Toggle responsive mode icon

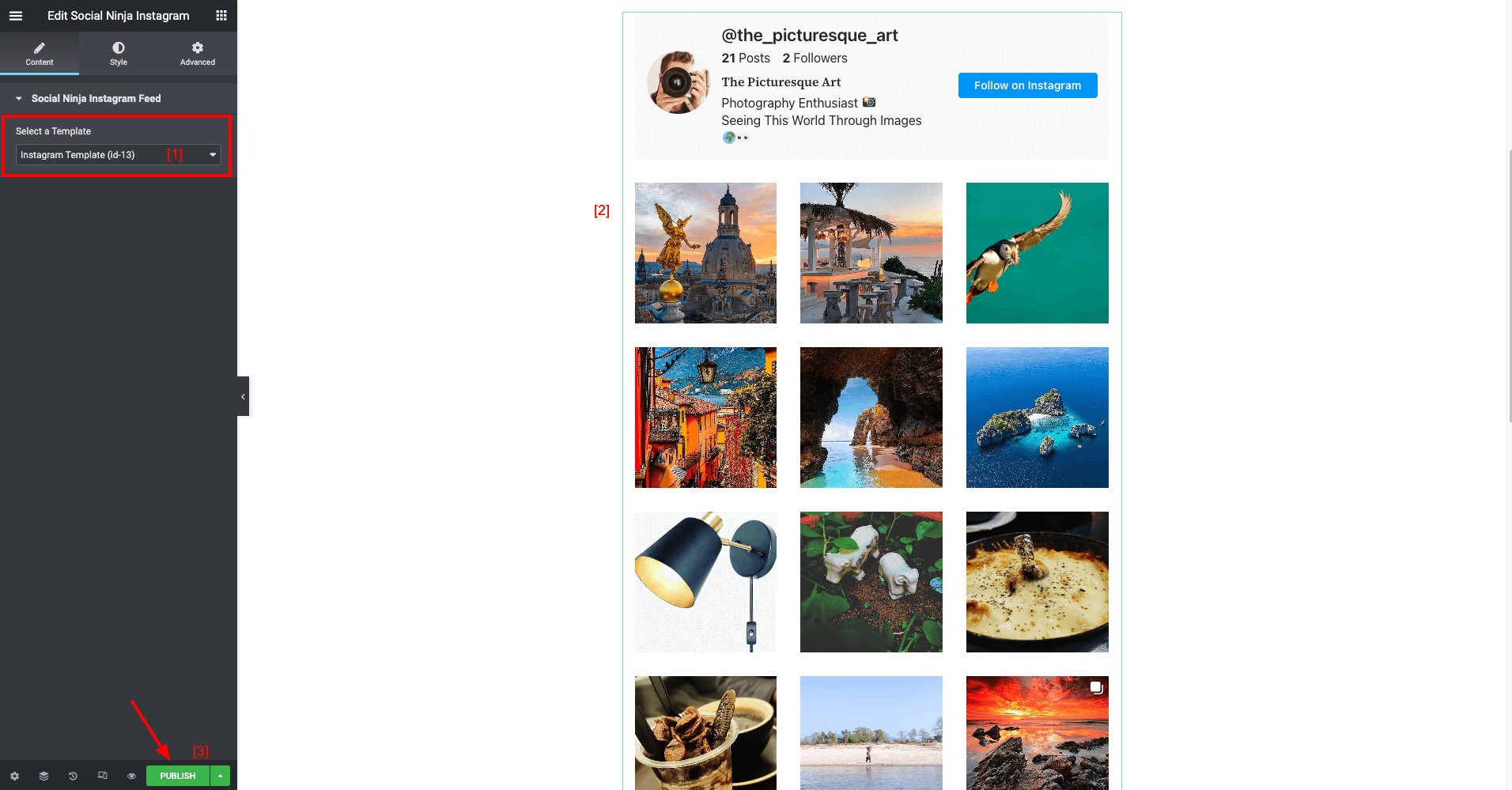(102, 776)
